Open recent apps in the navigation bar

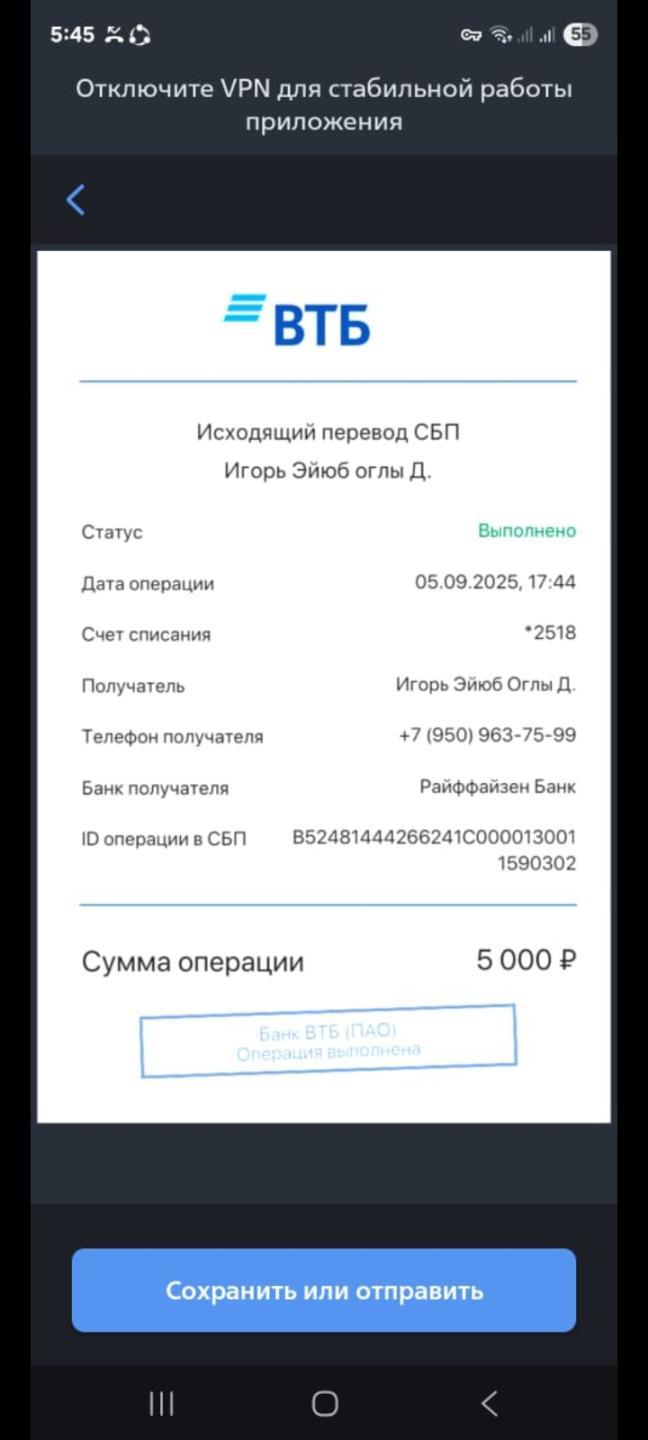161,1404
